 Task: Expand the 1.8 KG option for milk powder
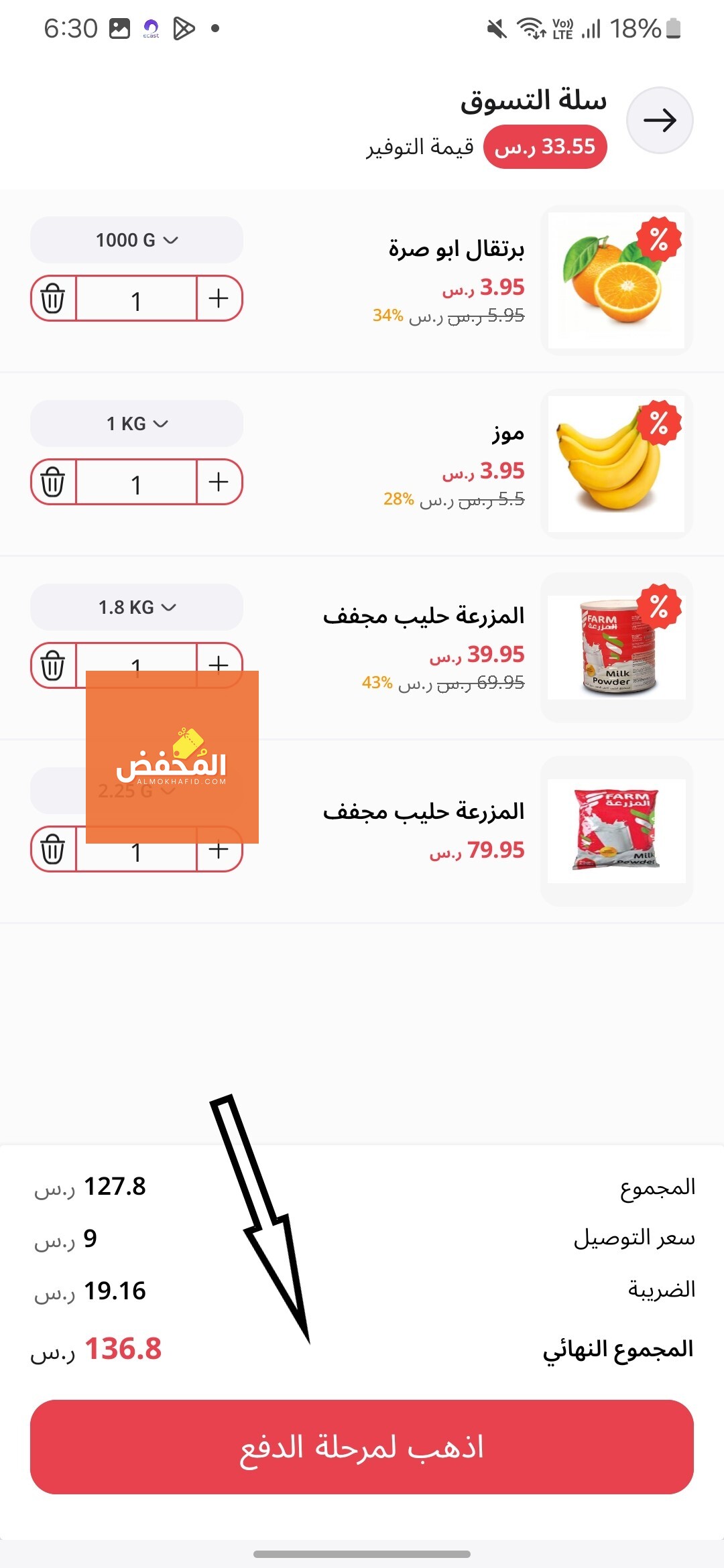coord(135,606)
